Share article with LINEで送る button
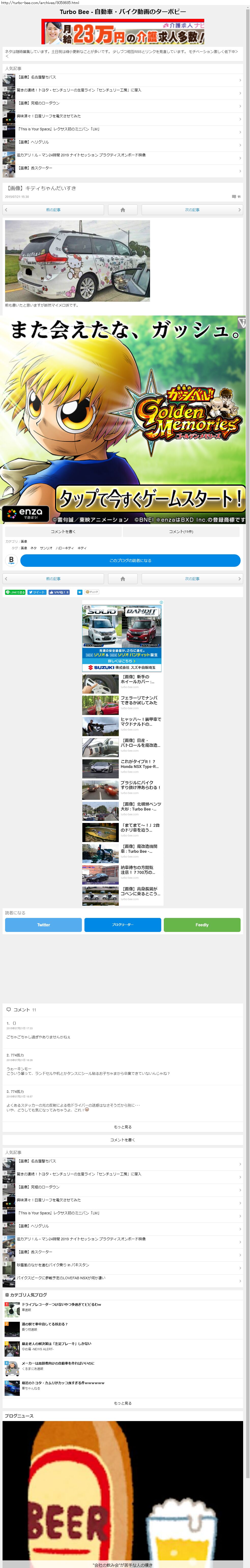The height and width of the screenshot is (1568, 250). pyautogui.click(x=15, y=592)
